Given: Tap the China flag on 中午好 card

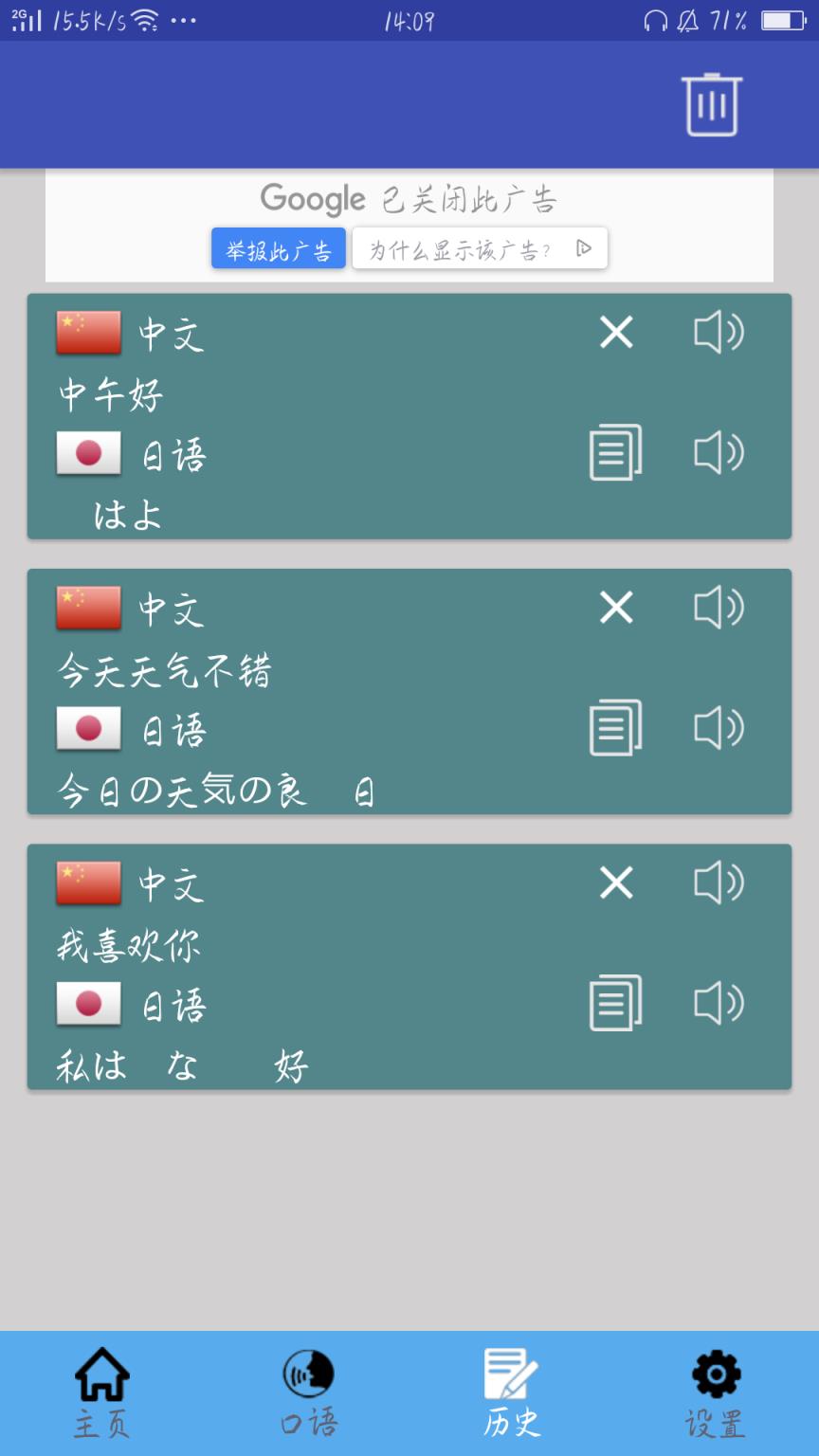Looking at the screenshot, I should pos(89,334).
